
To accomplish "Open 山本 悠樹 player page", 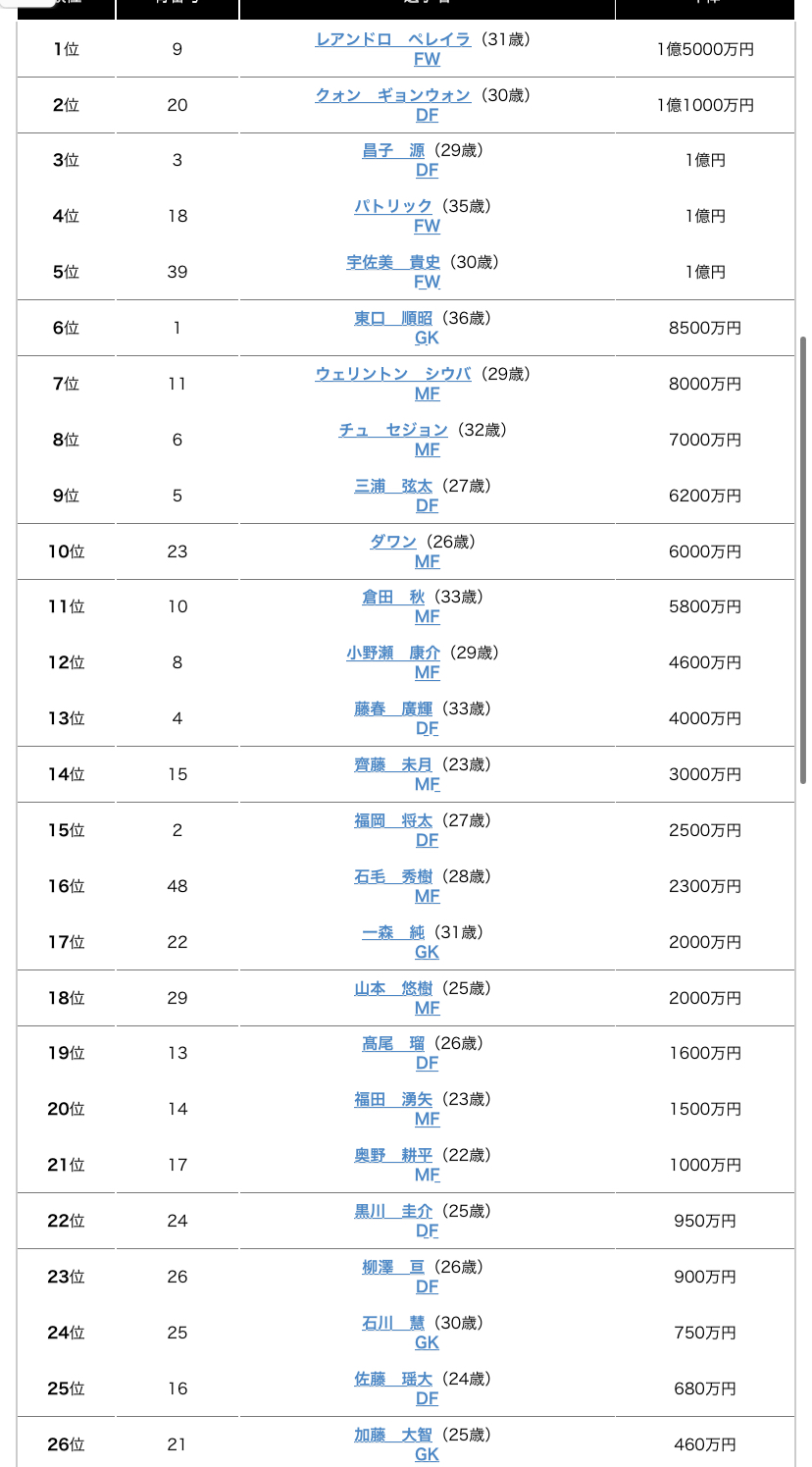I will 393,988.
